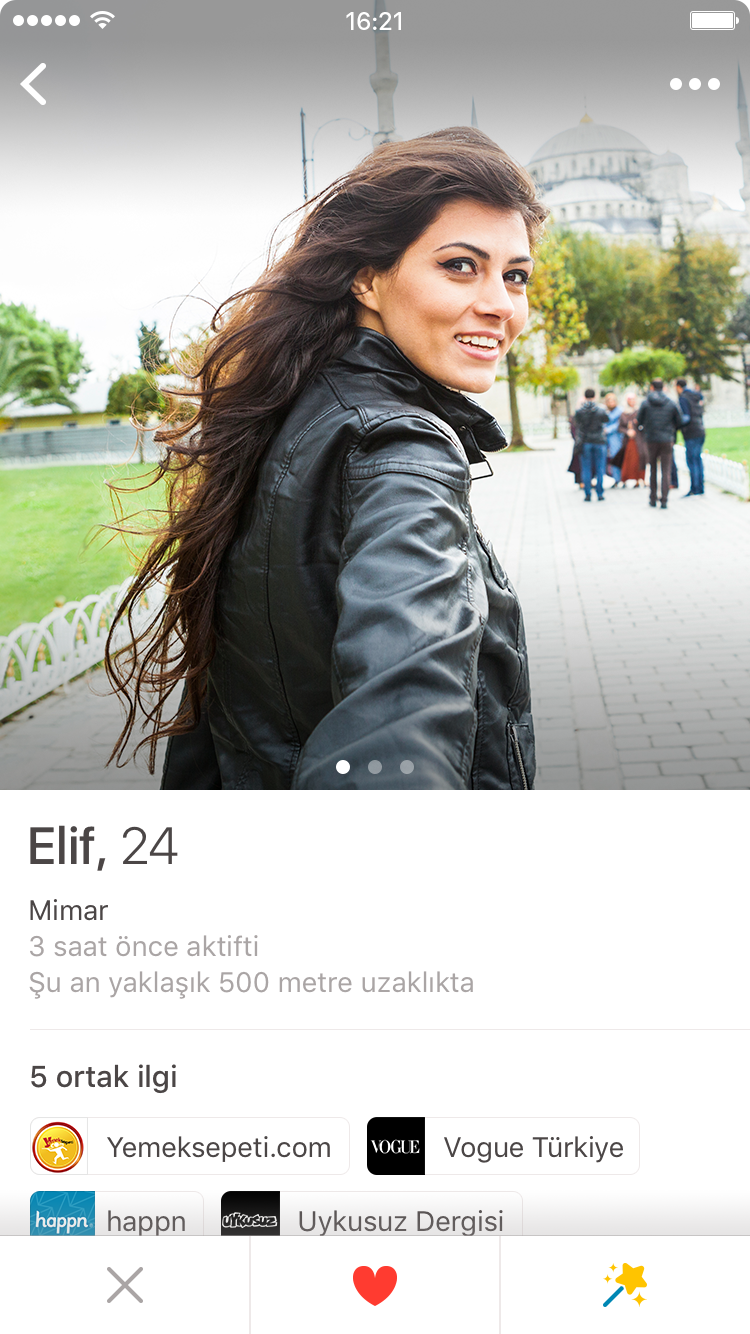
Task: Open the Uykusuz Dergisi interest chip
Action: (x=371, y=1217)
